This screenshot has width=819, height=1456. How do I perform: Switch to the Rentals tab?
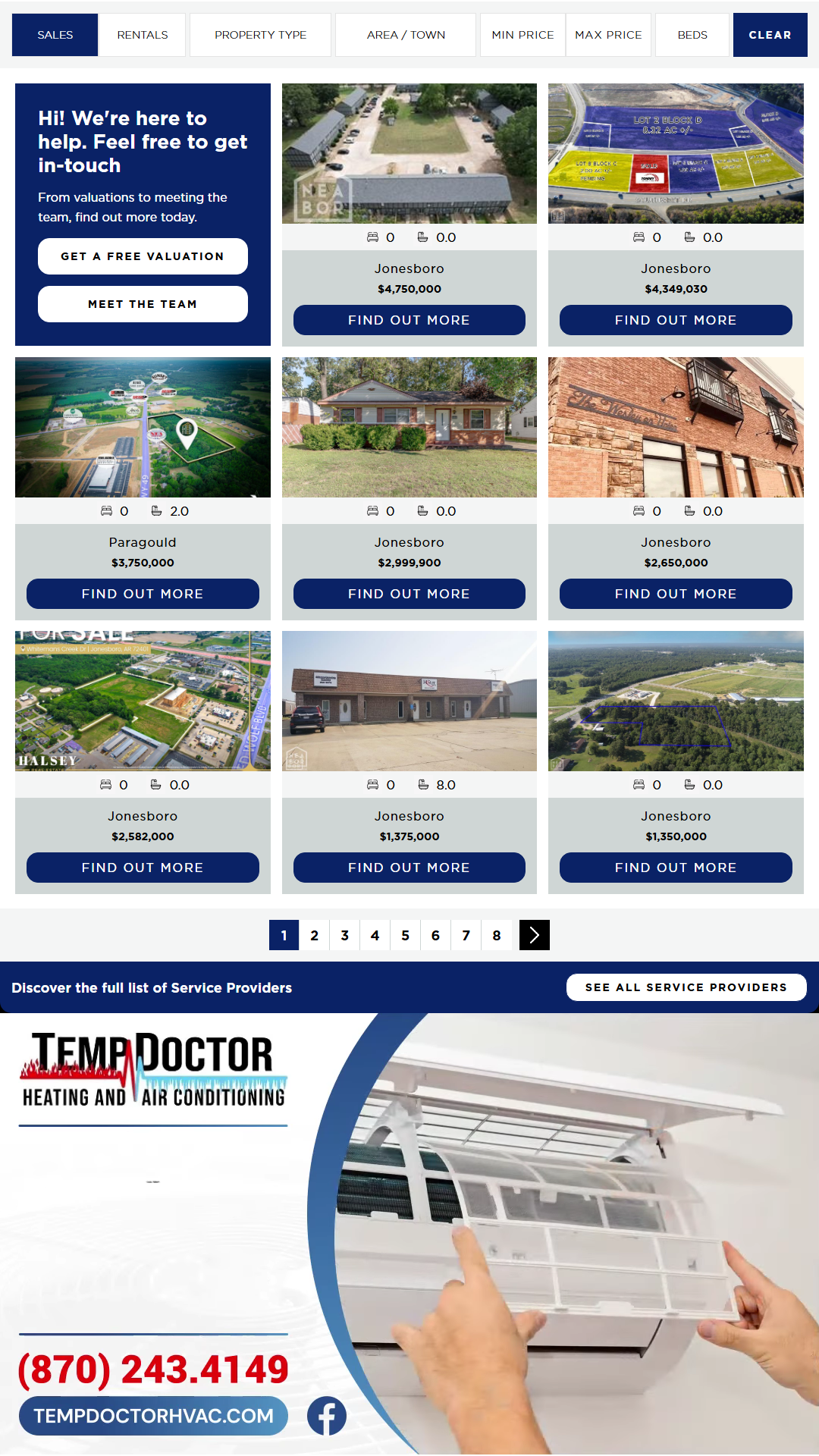(143, 35)
